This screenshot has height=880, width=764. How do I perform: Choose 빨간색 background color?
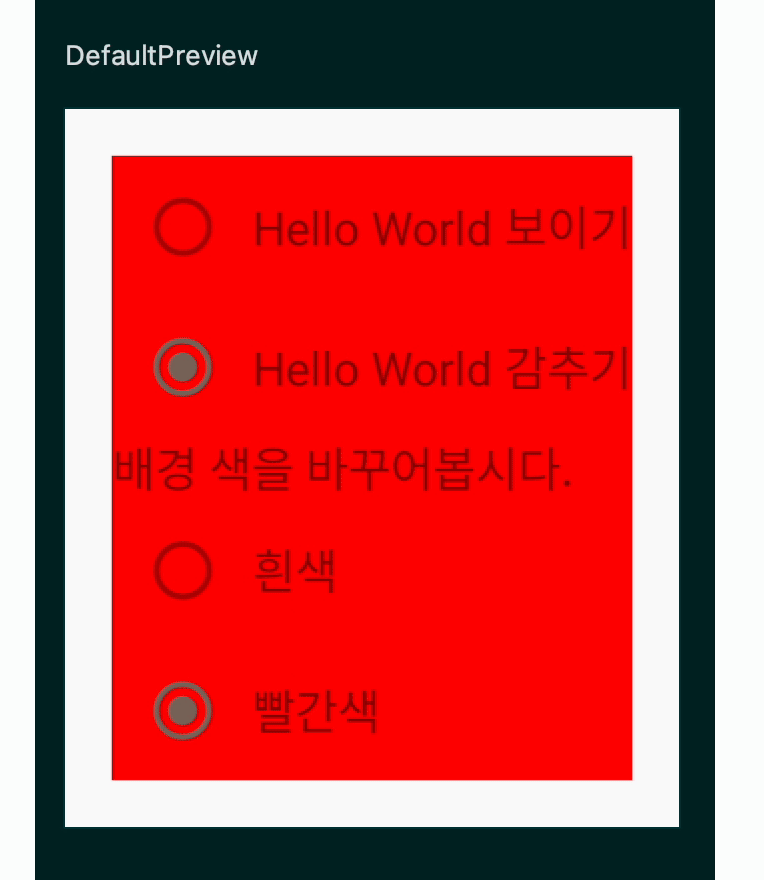point(183,710)
